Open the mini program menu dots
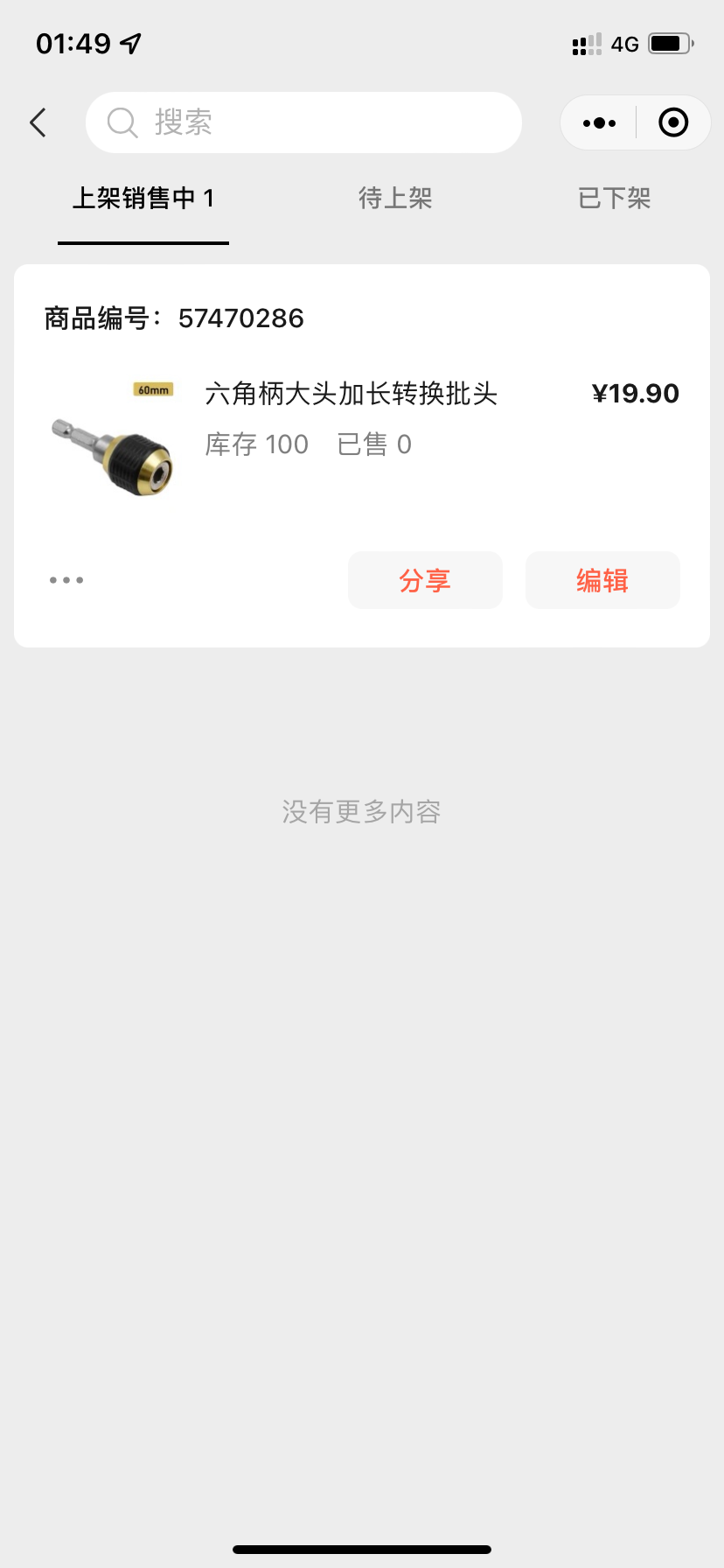 (x=599, y=123)
